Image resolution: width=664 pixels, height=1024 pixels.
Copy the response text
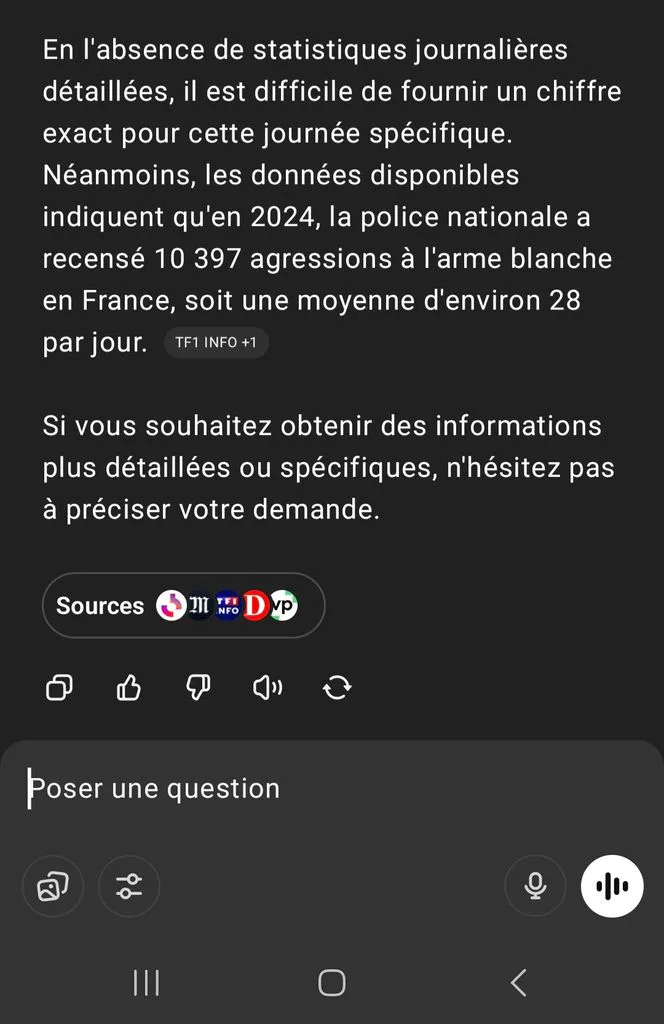point(59,688)
